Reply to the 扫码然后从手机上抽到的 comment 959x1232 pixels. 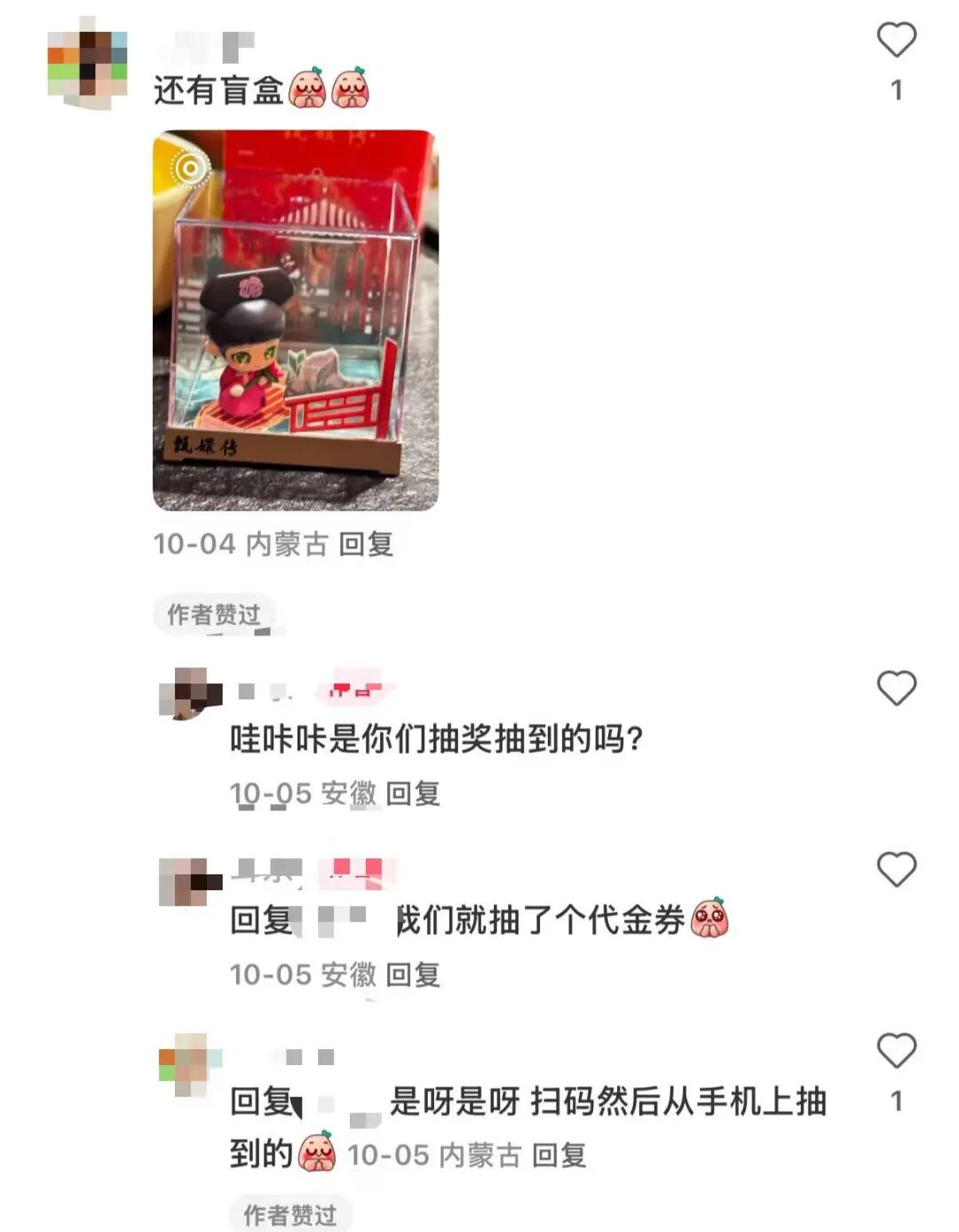pyautogui.click(x=559, y=1155)
